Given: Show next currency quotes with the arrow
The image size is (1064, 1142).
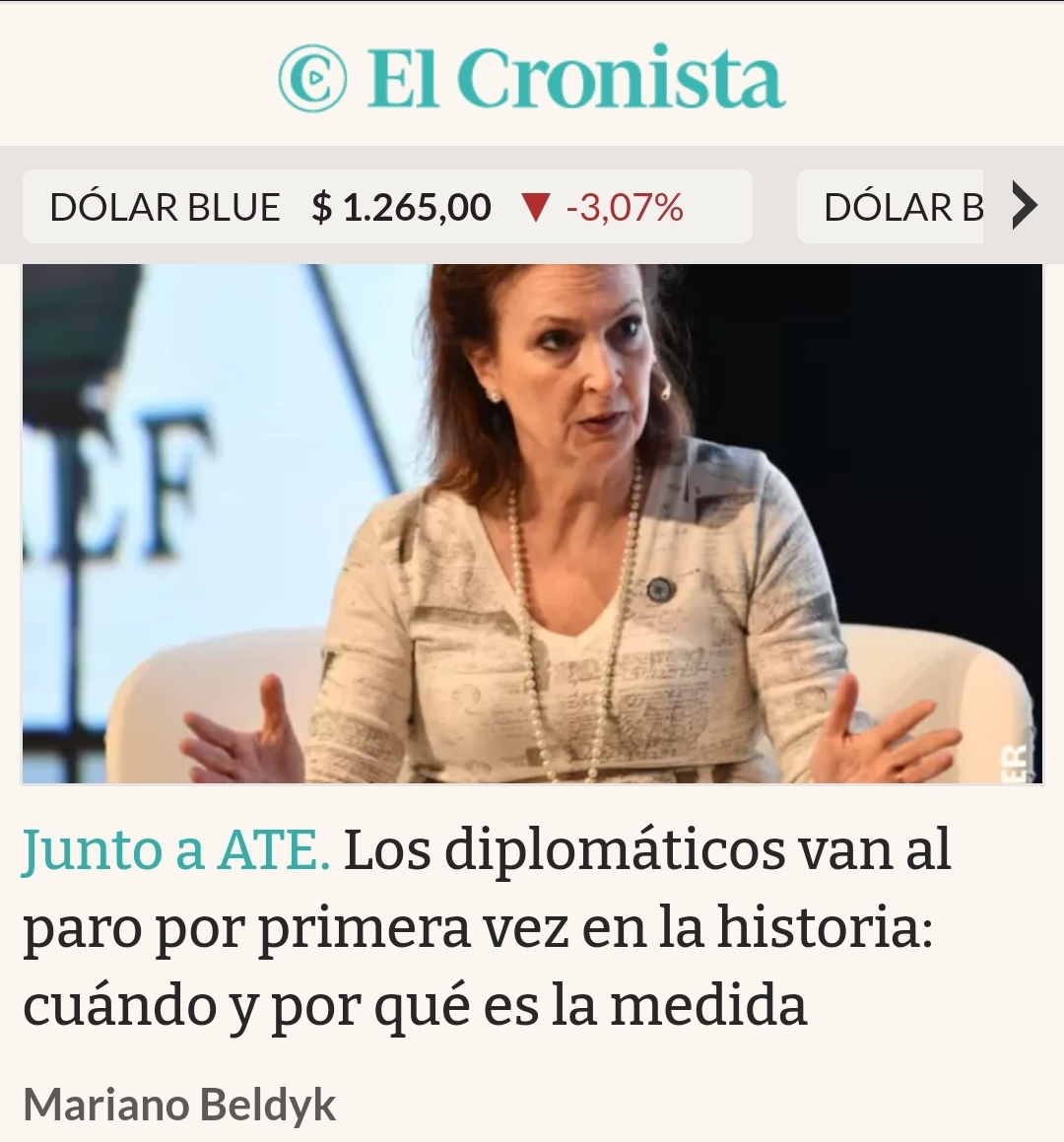Looking at the screenshot, I should pyautogui.click(x=1025, y=207).
